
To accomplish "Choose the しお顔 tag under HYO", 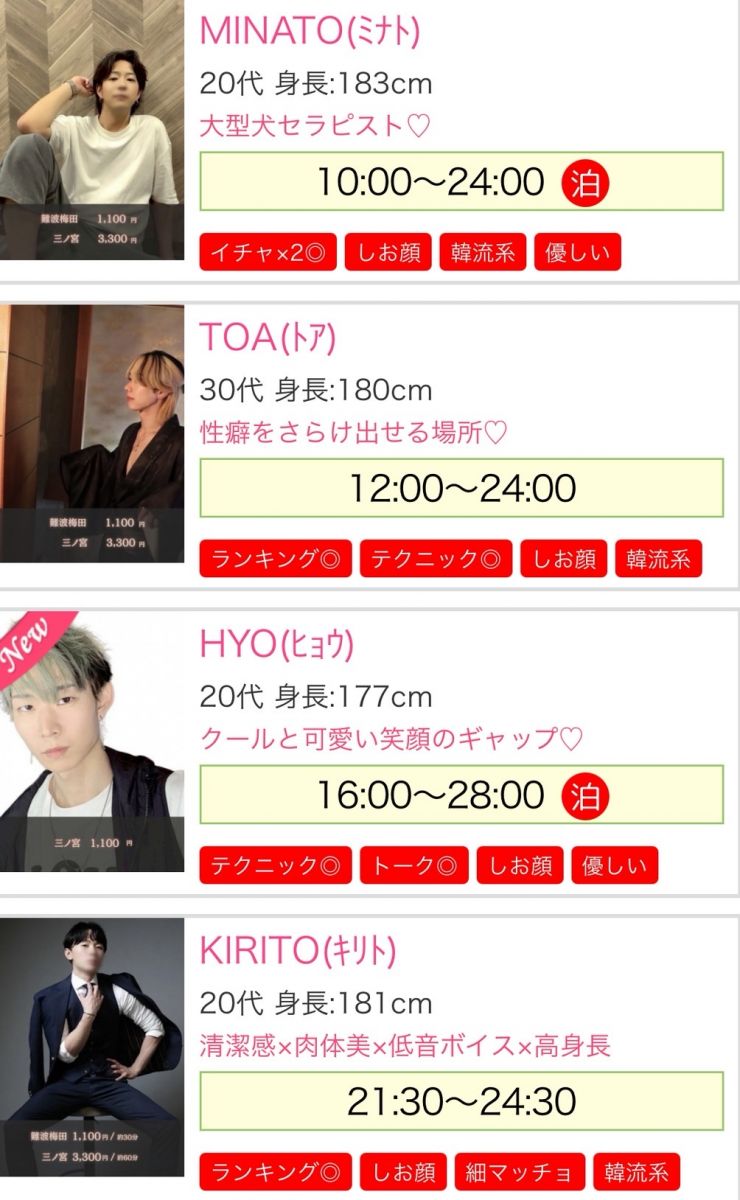I will 520,866.
